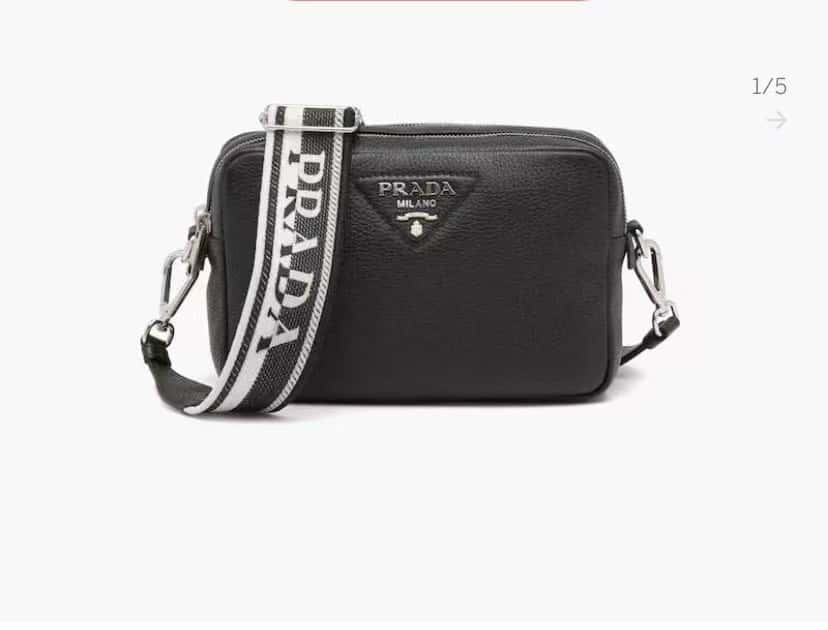Open the Prada bag product image
The height and width of the screenshot is (630, 828).
click(415, 265)
